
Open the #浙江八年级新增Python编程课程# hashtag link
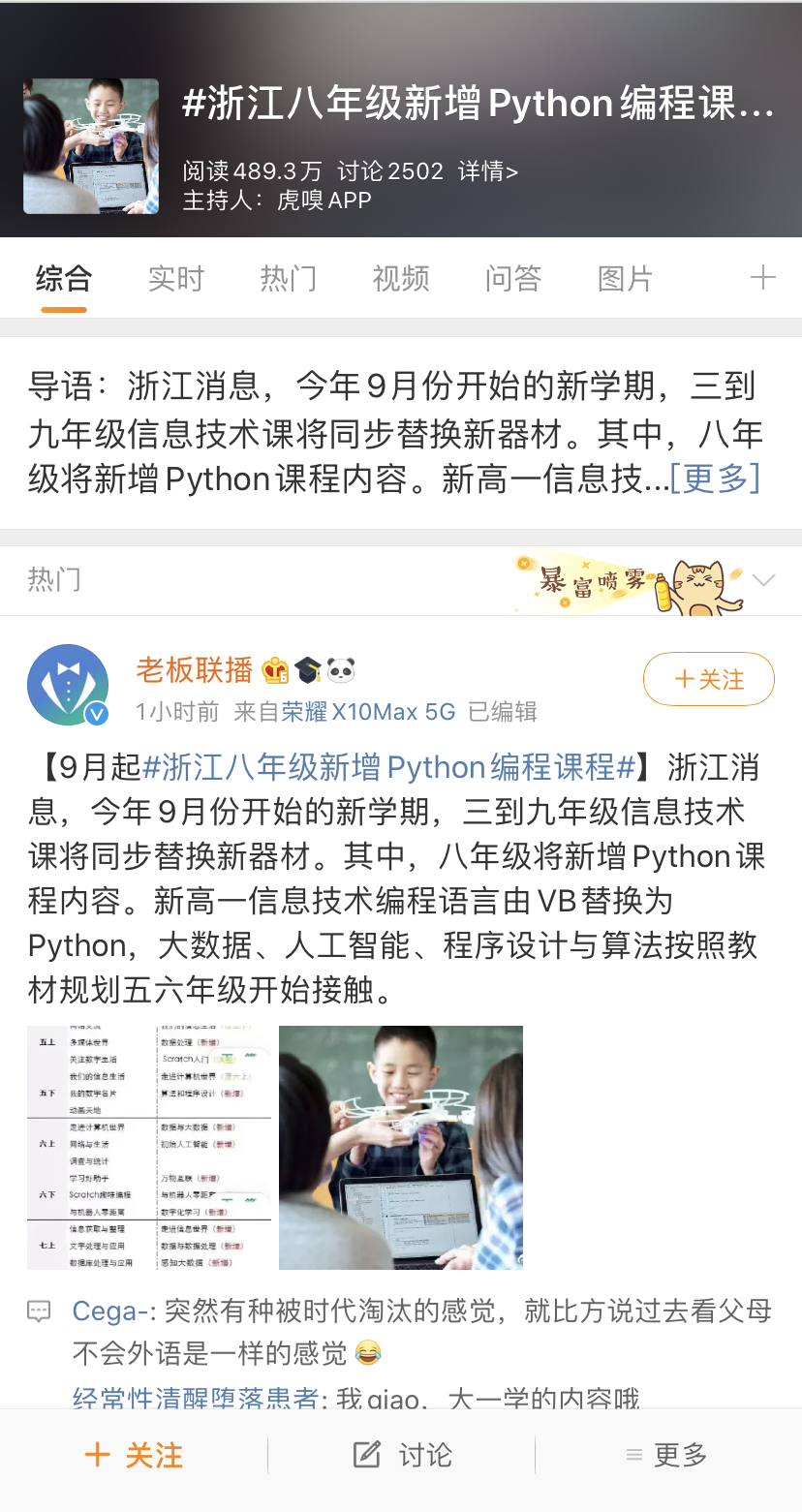[x=387, y=768]
